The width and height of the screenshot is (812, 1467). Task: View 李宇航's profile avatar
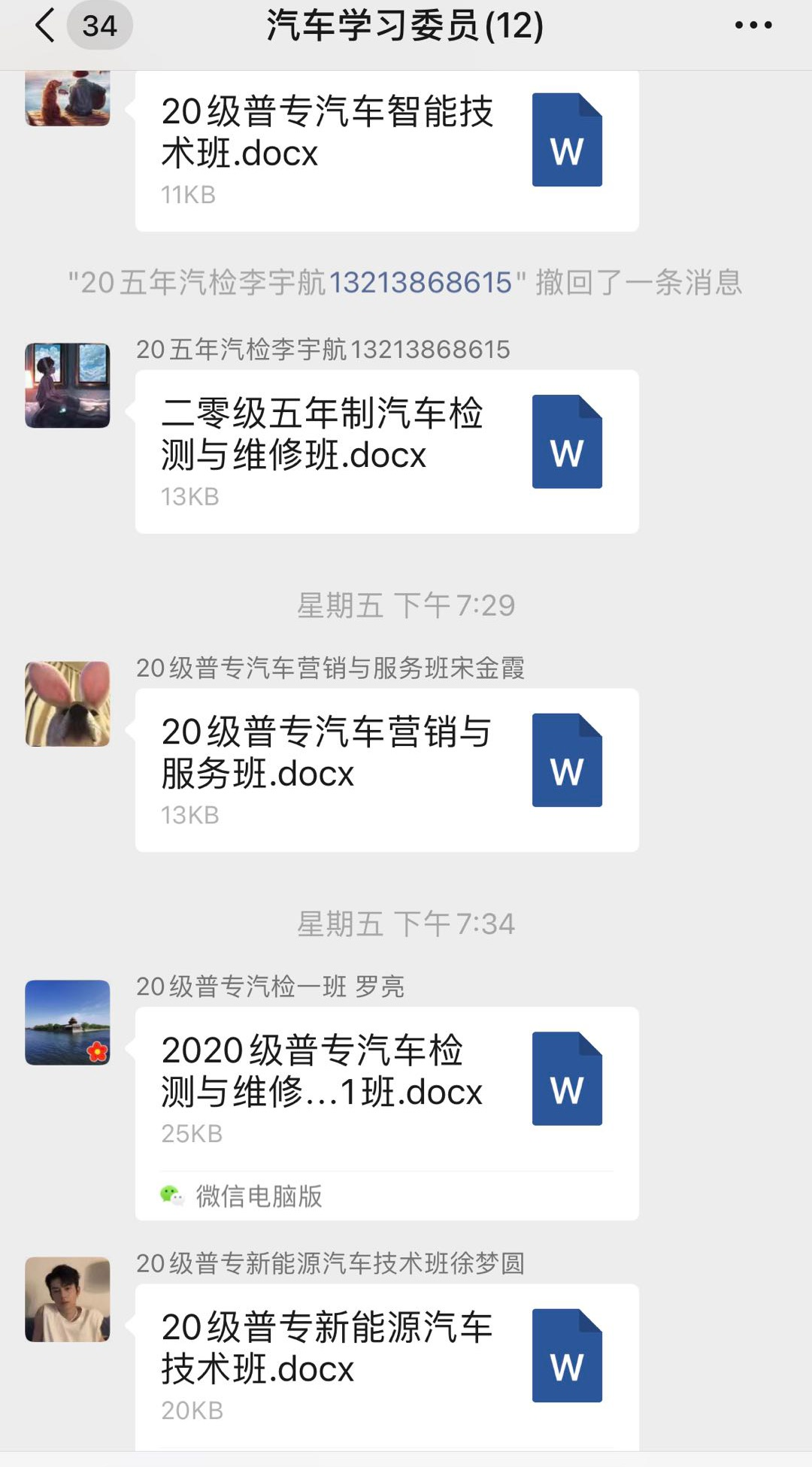point(68,386)
